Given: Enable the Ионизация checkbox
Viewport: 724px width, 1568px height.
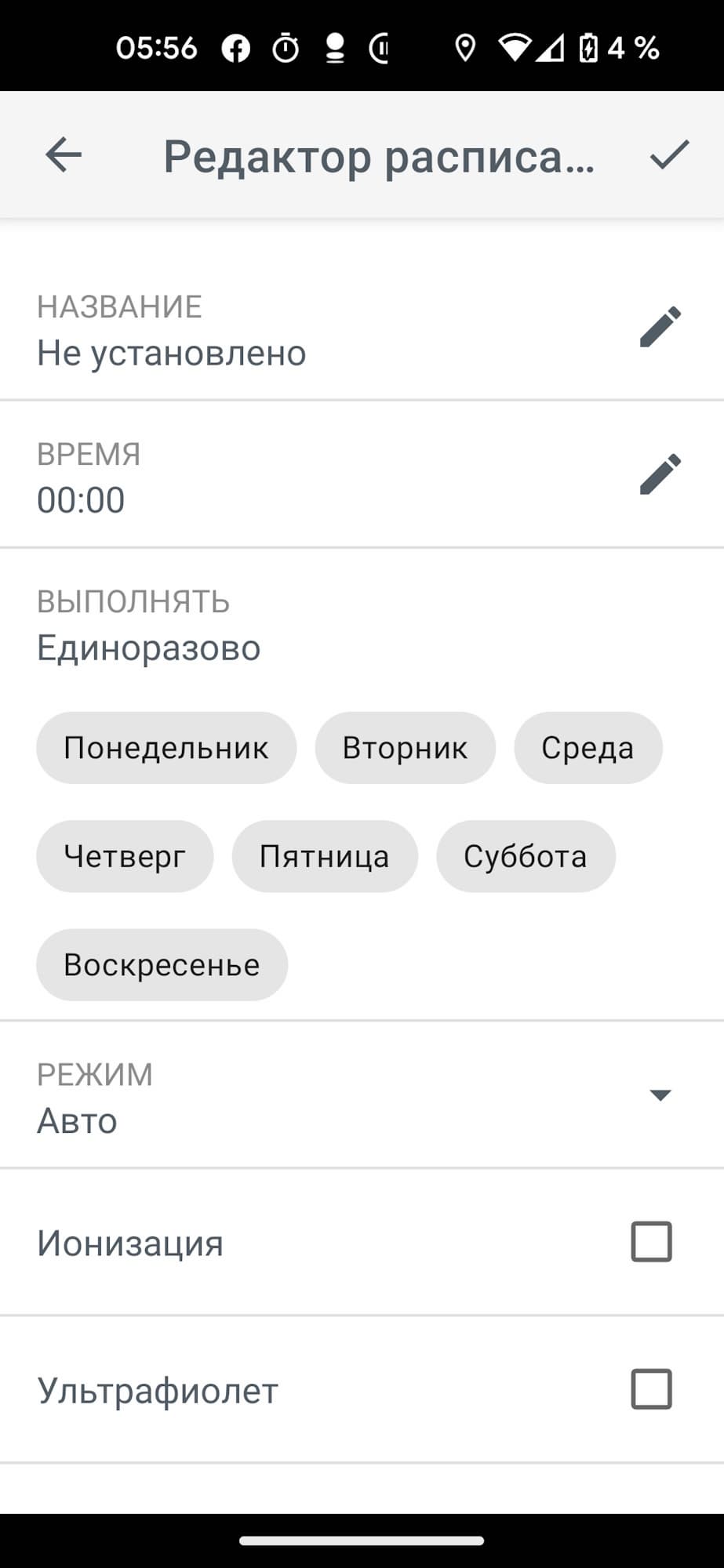Looking at the screenshot, I should 651,1242.
